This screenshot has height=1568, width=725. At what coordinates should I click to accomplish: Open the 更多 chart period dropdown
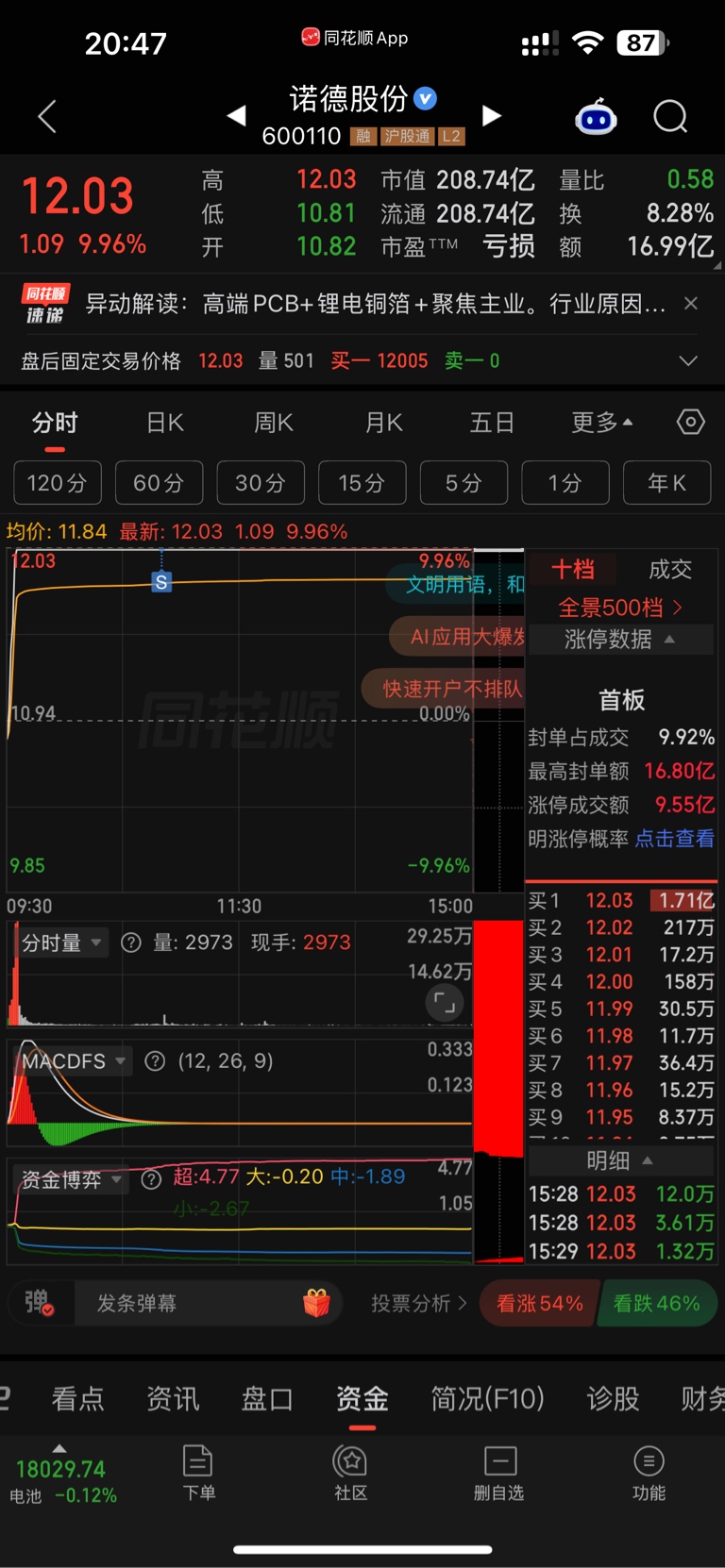tap(601, 422)
